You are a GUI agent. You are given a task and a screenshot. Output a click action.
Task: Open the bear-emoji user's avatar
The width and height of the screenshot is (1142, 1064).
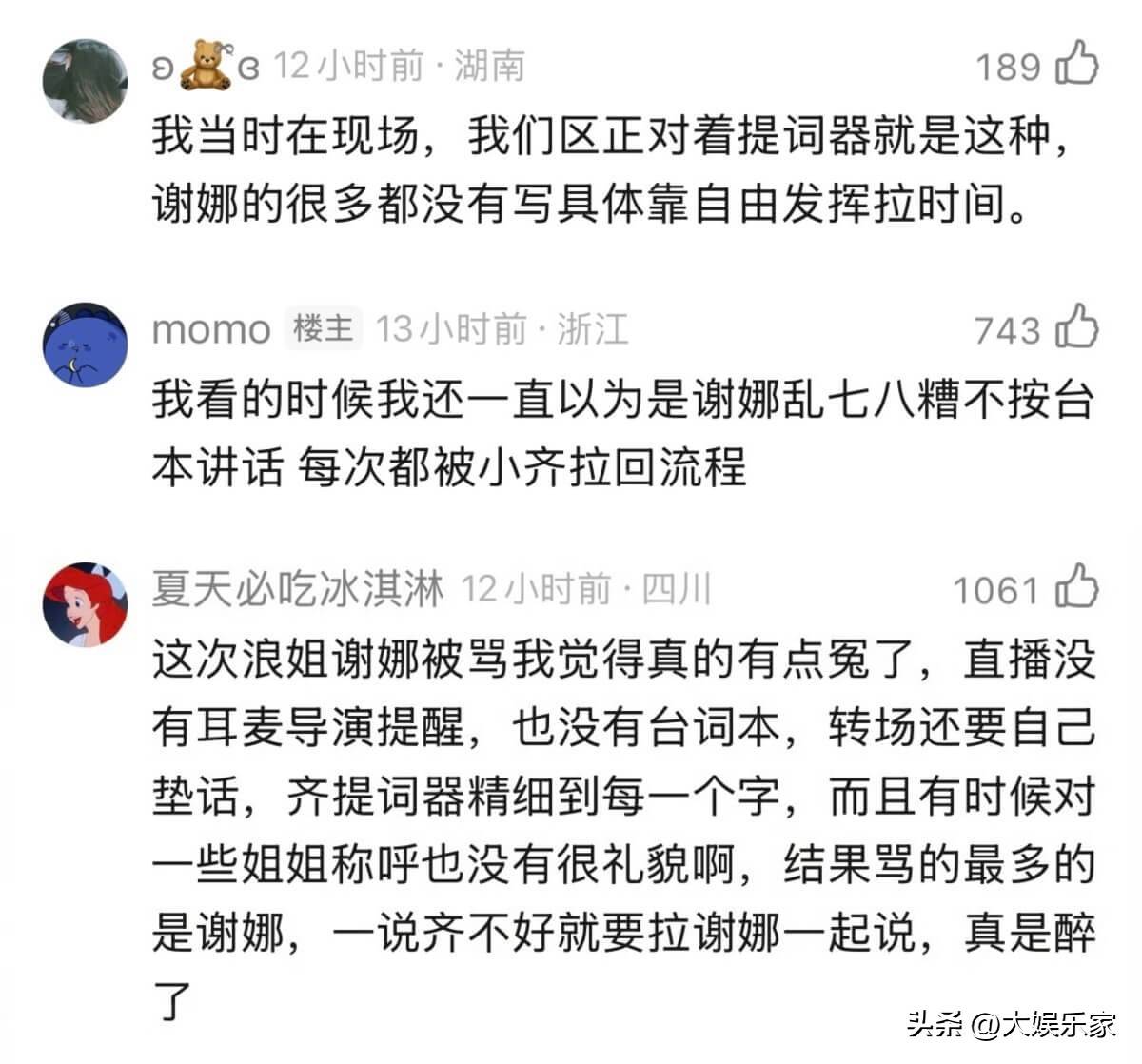click(86, 81)
